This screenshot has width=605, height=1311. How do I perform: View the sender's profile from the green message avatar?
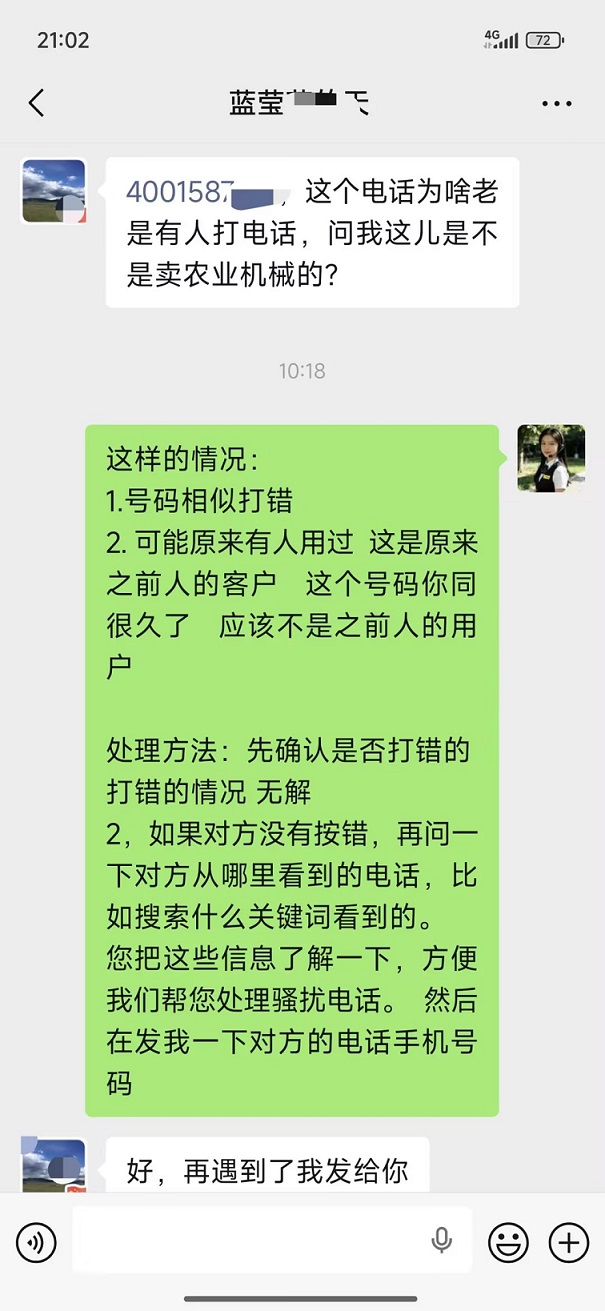[551, 458]
